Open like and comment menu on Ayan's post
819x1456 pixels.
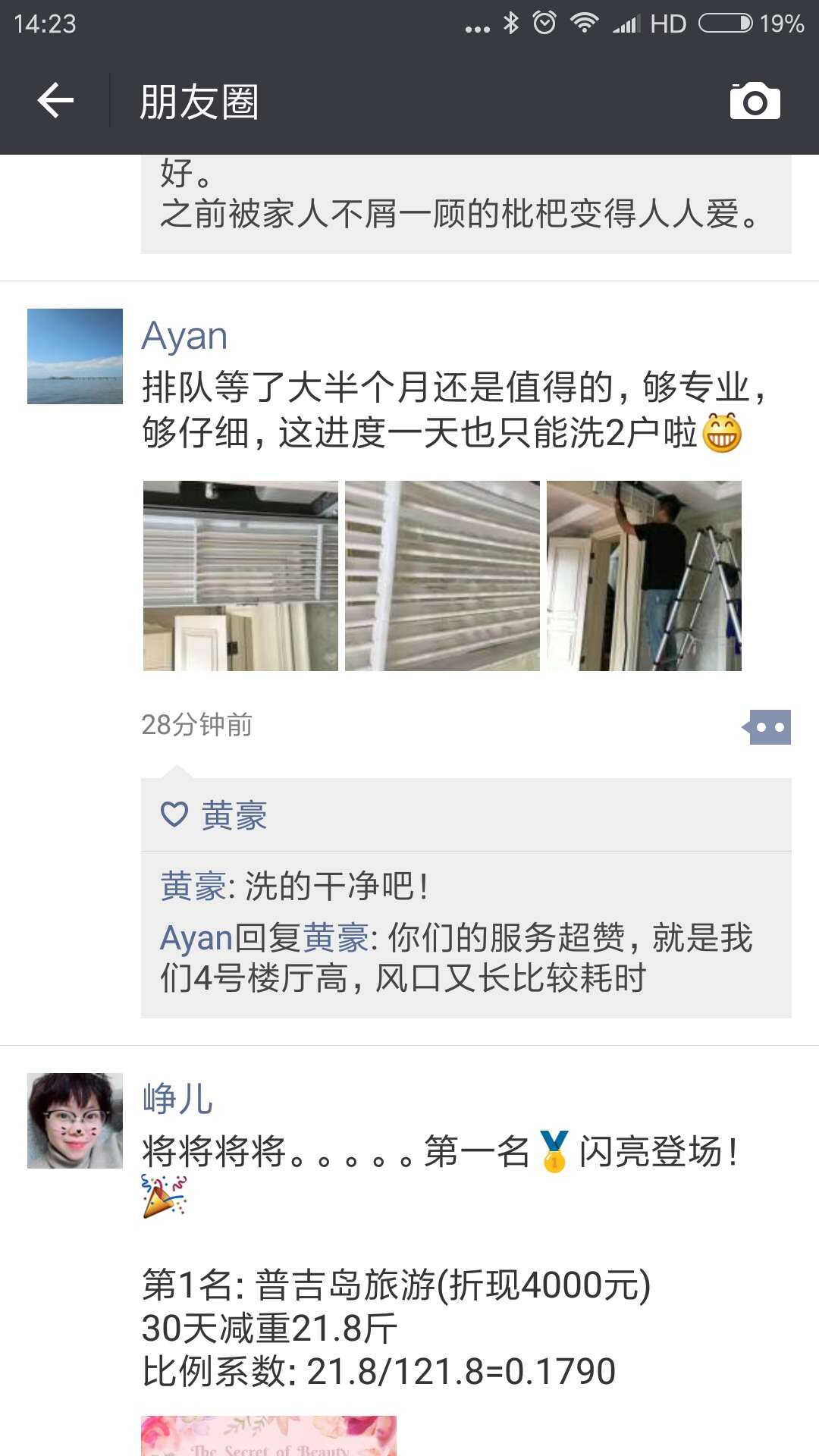coord(769,727)
